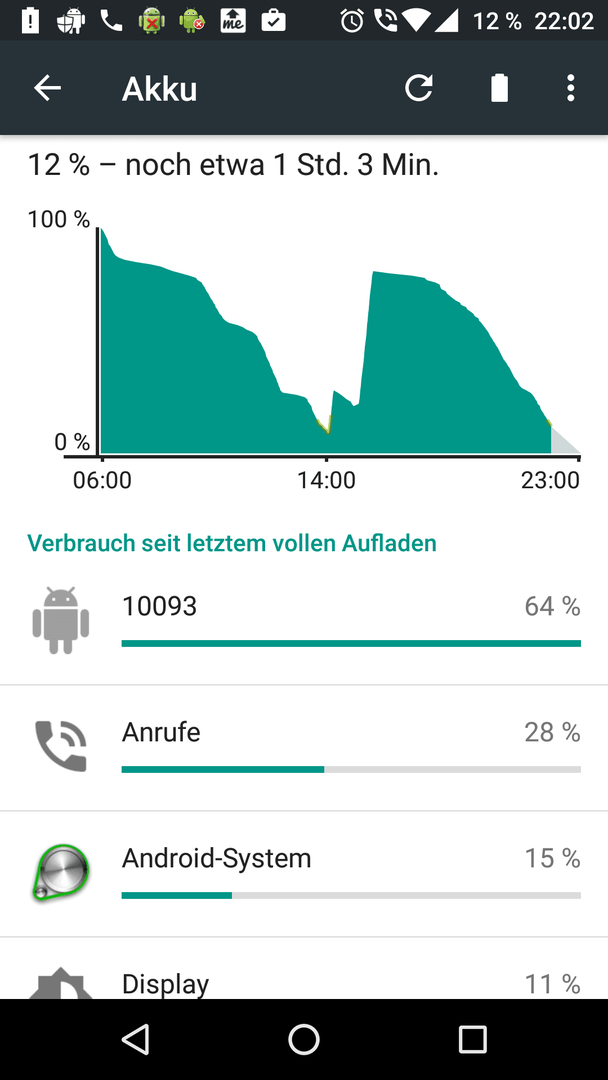Open Anrufe battery usage details

304,748
